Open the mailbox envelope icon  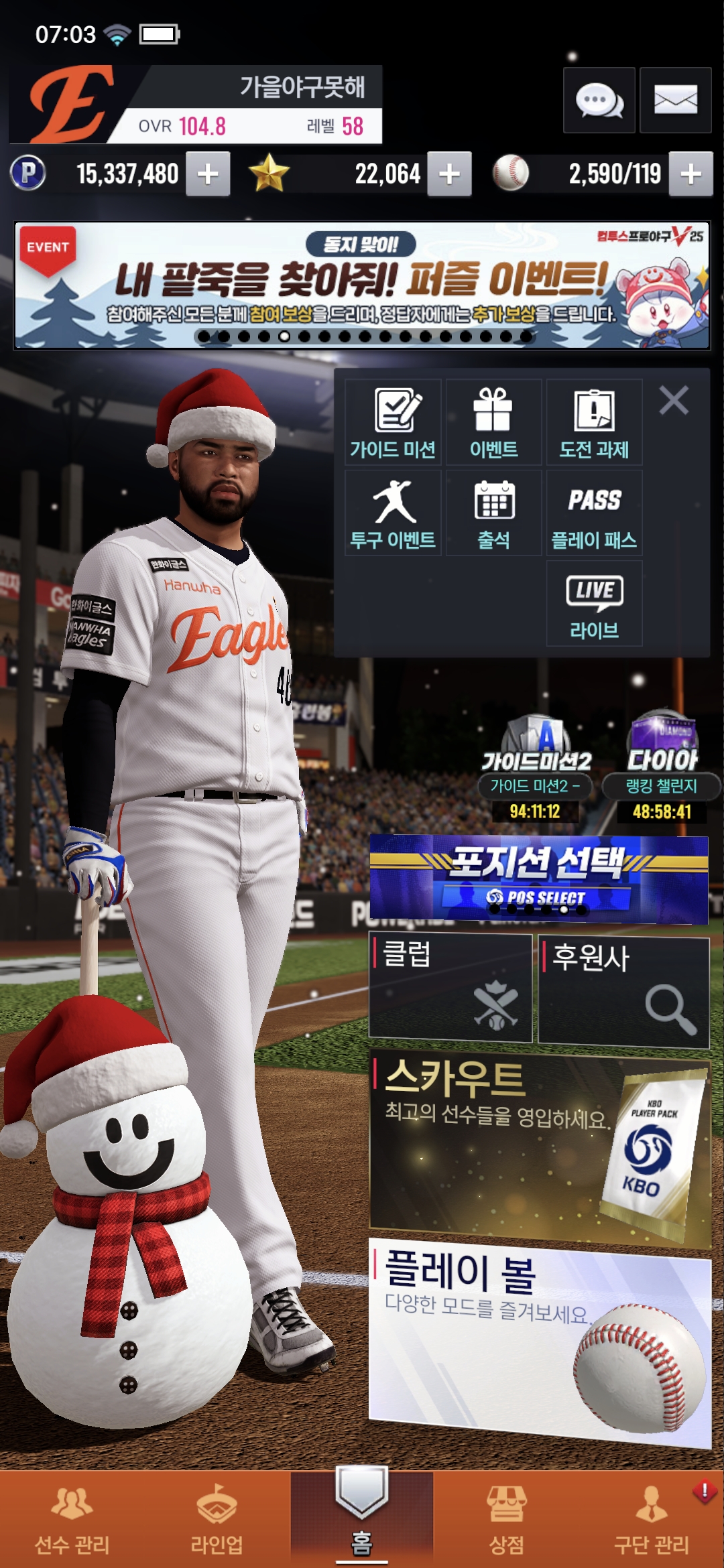coord(675,101)
